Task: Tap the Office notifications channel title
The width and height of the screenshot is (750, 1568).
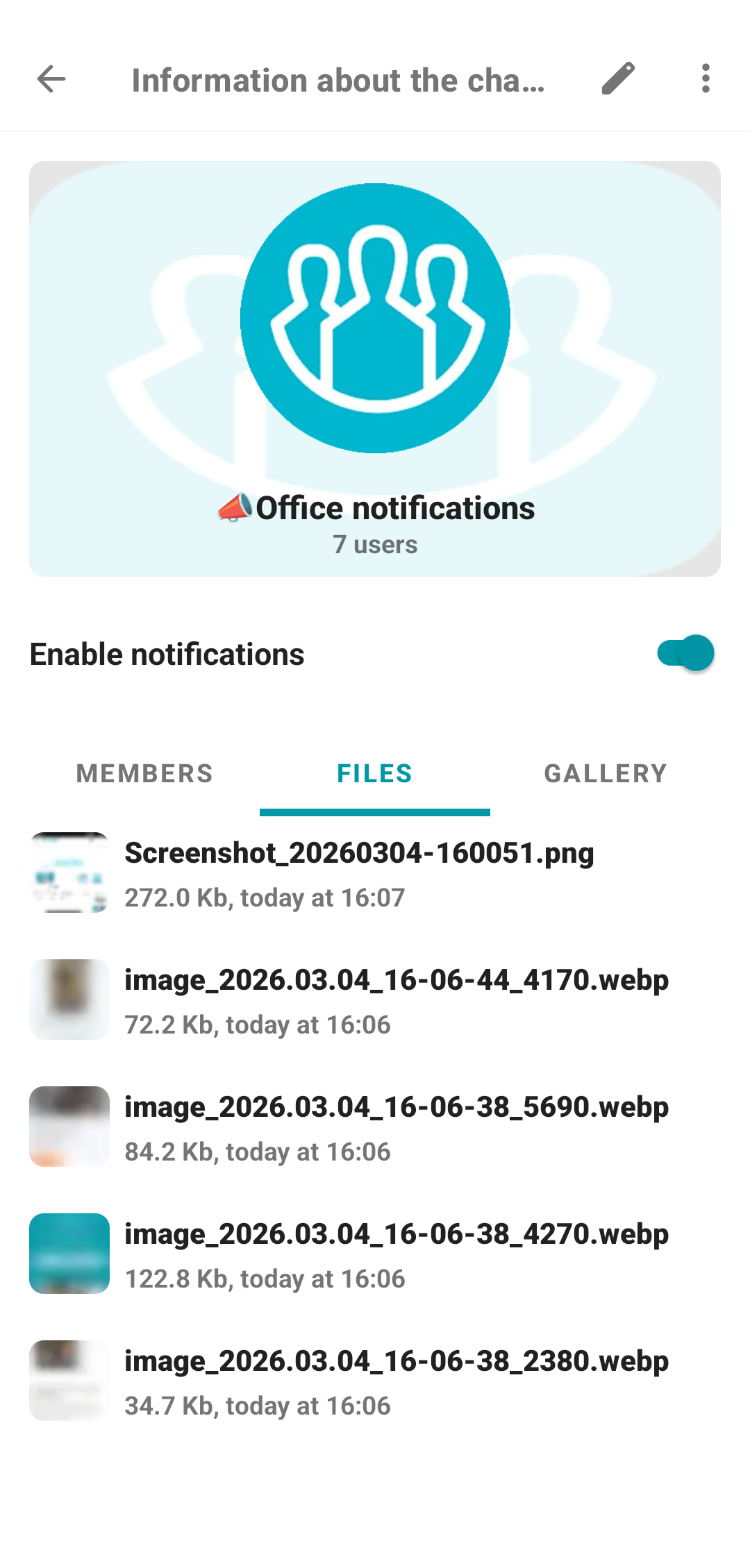Action: pos(394,507)
